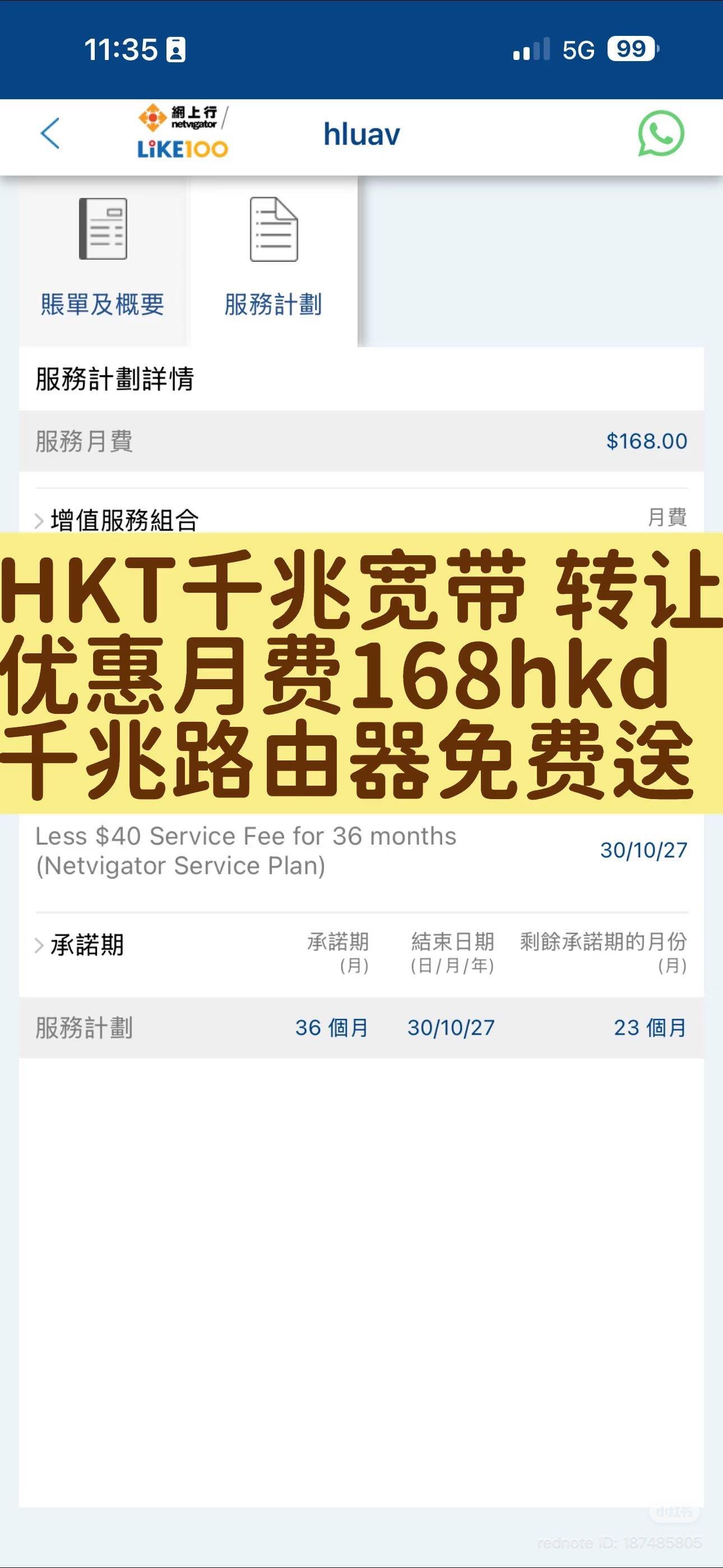Tap the 36 個月 commitment value
Viewport: 723px width, 1568px height.
tap(332, 1028)
